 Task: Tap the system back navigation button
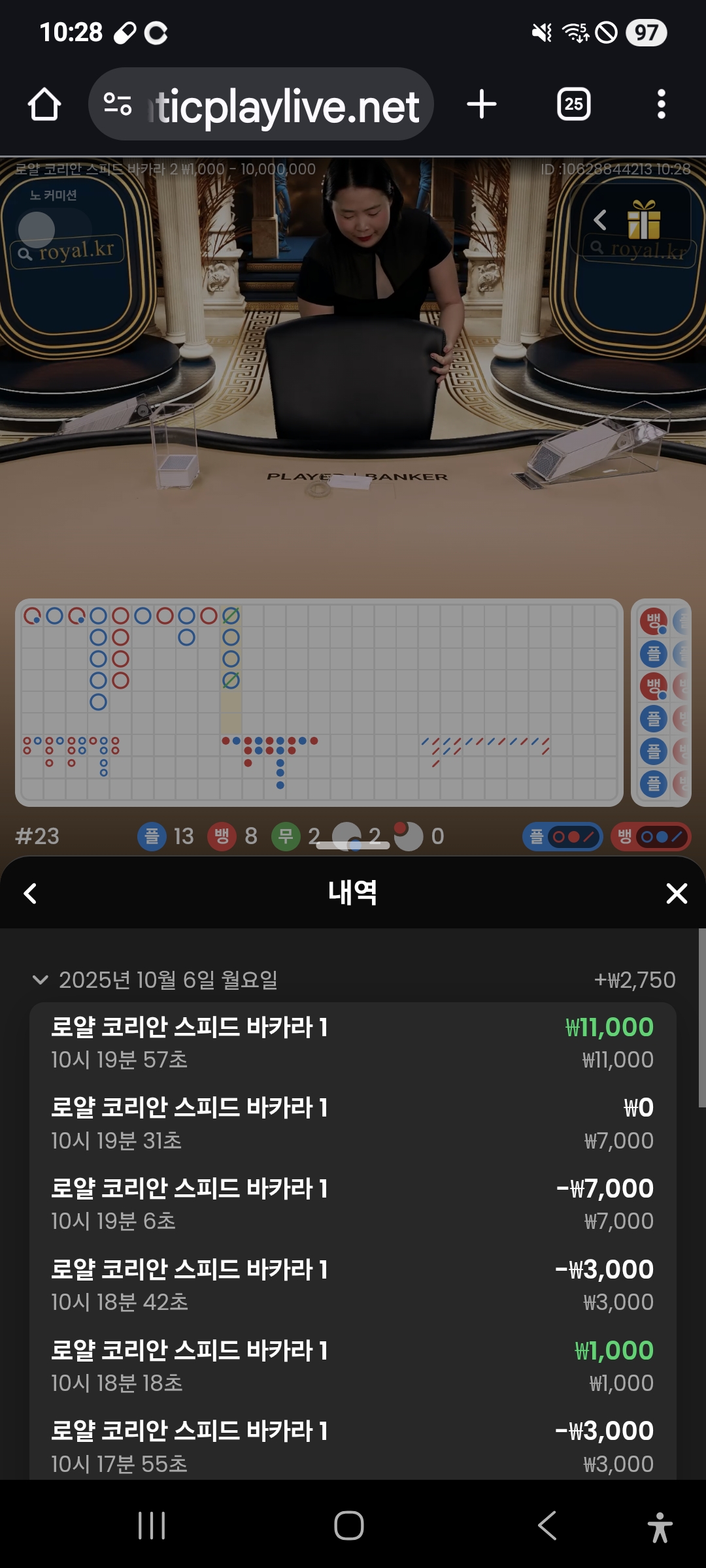point(547,1526)
